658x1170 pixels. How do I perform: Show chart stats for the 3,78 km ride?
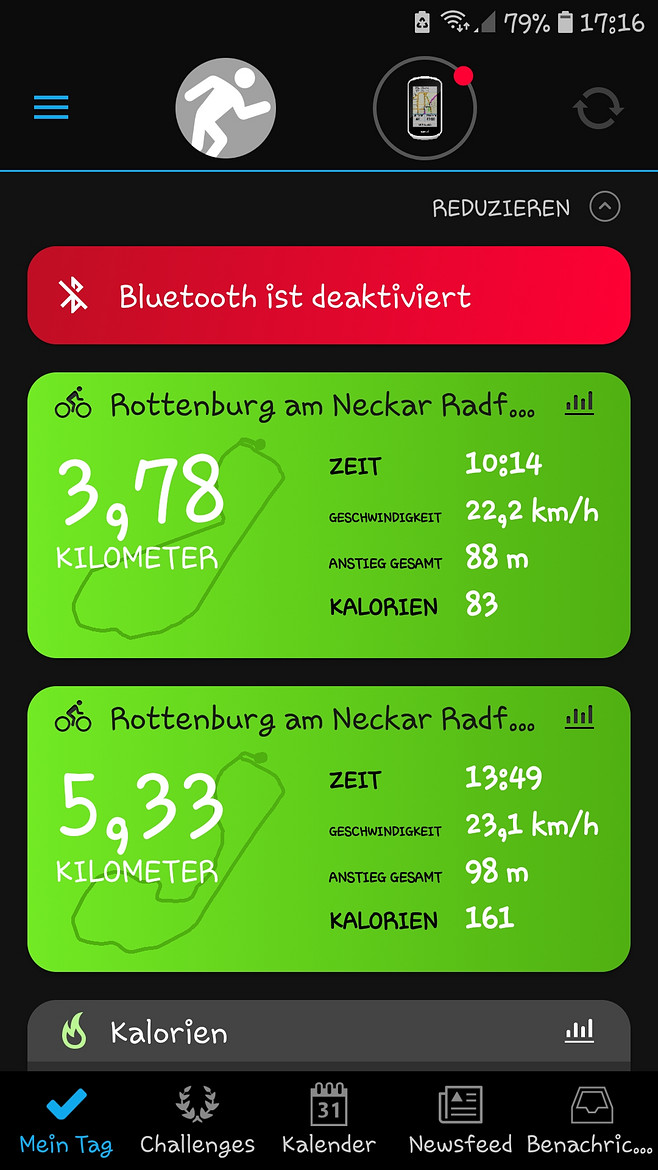tap(580, 404)
